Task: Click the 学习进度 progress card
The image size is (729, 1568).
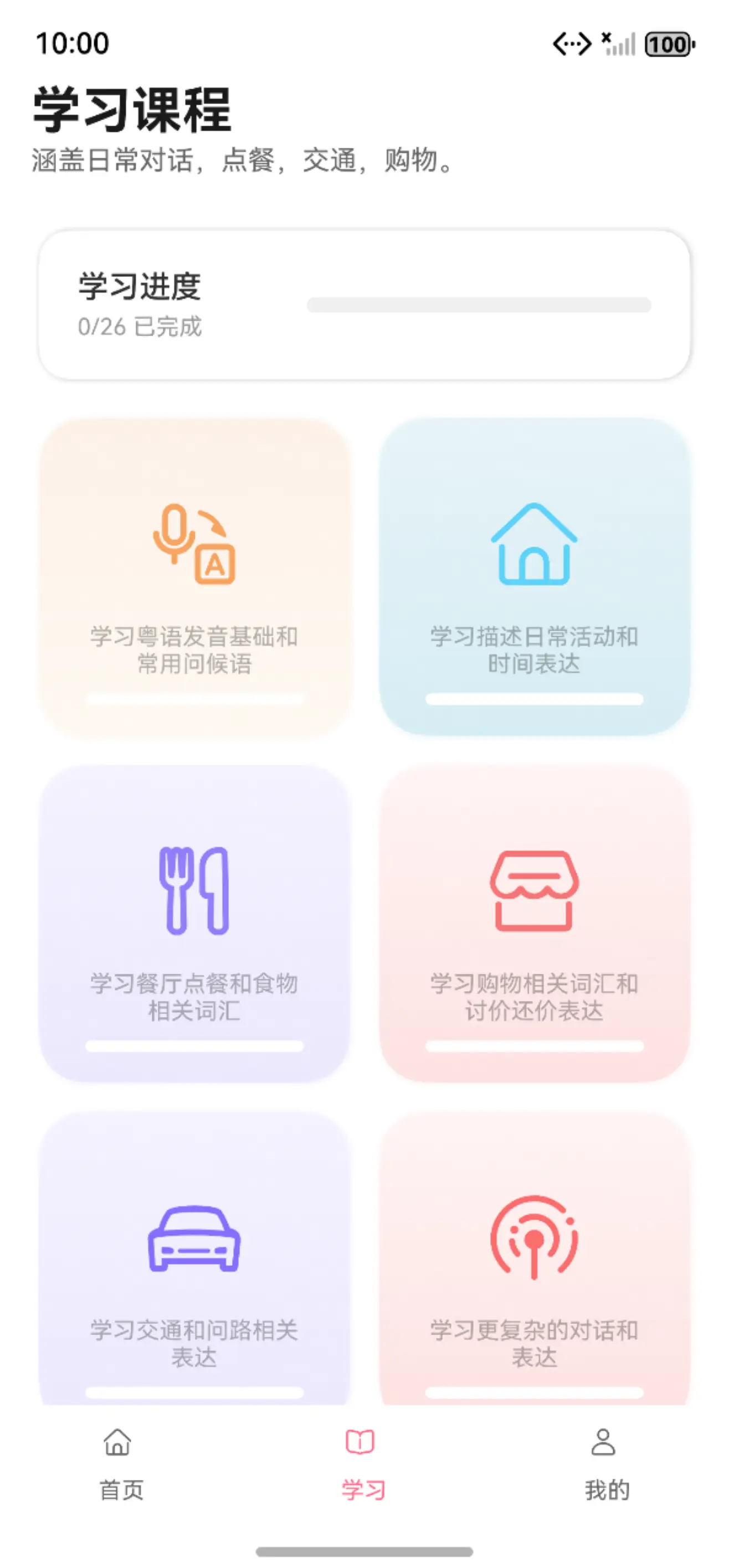Action: 364,303
